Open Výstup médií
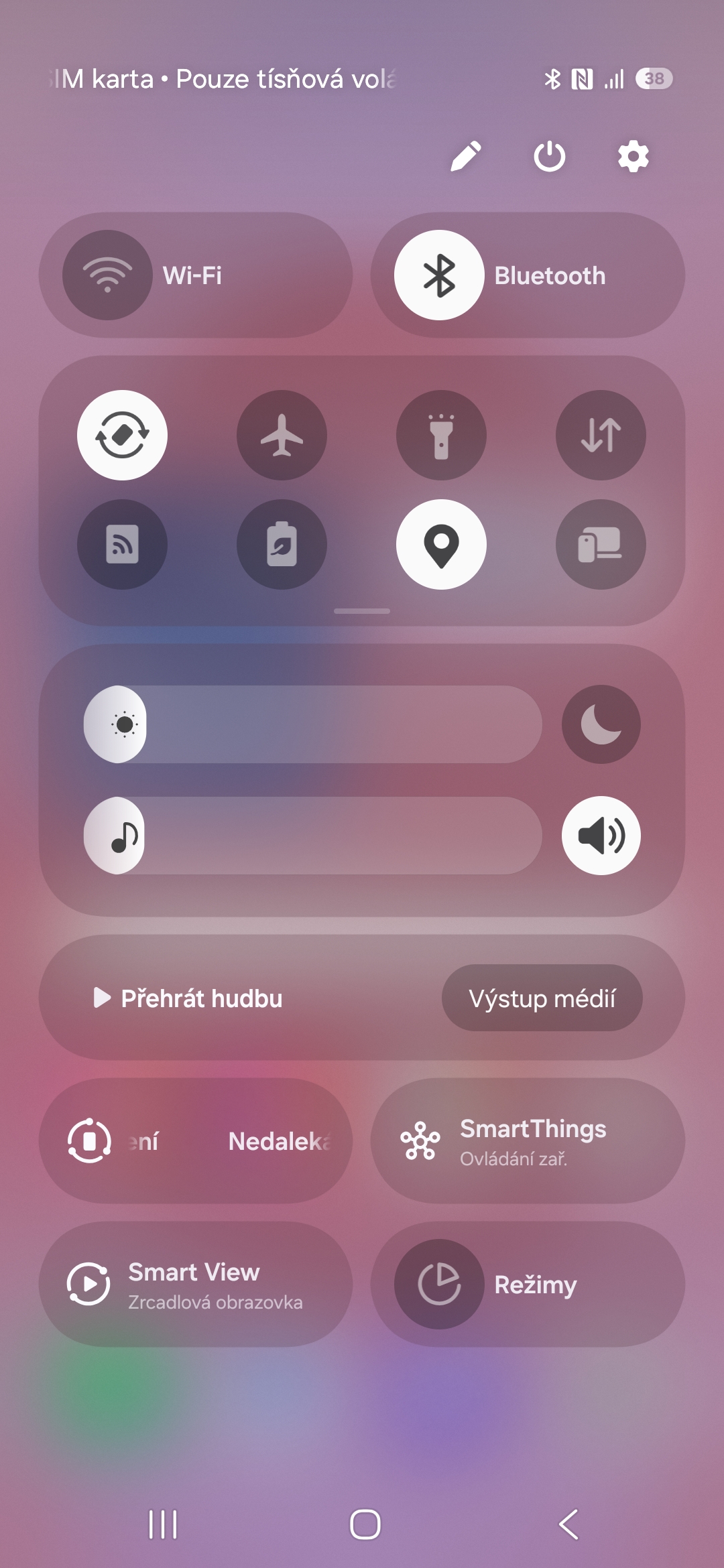The width and height of the screenshot is (724, 1568). [542, 998]
